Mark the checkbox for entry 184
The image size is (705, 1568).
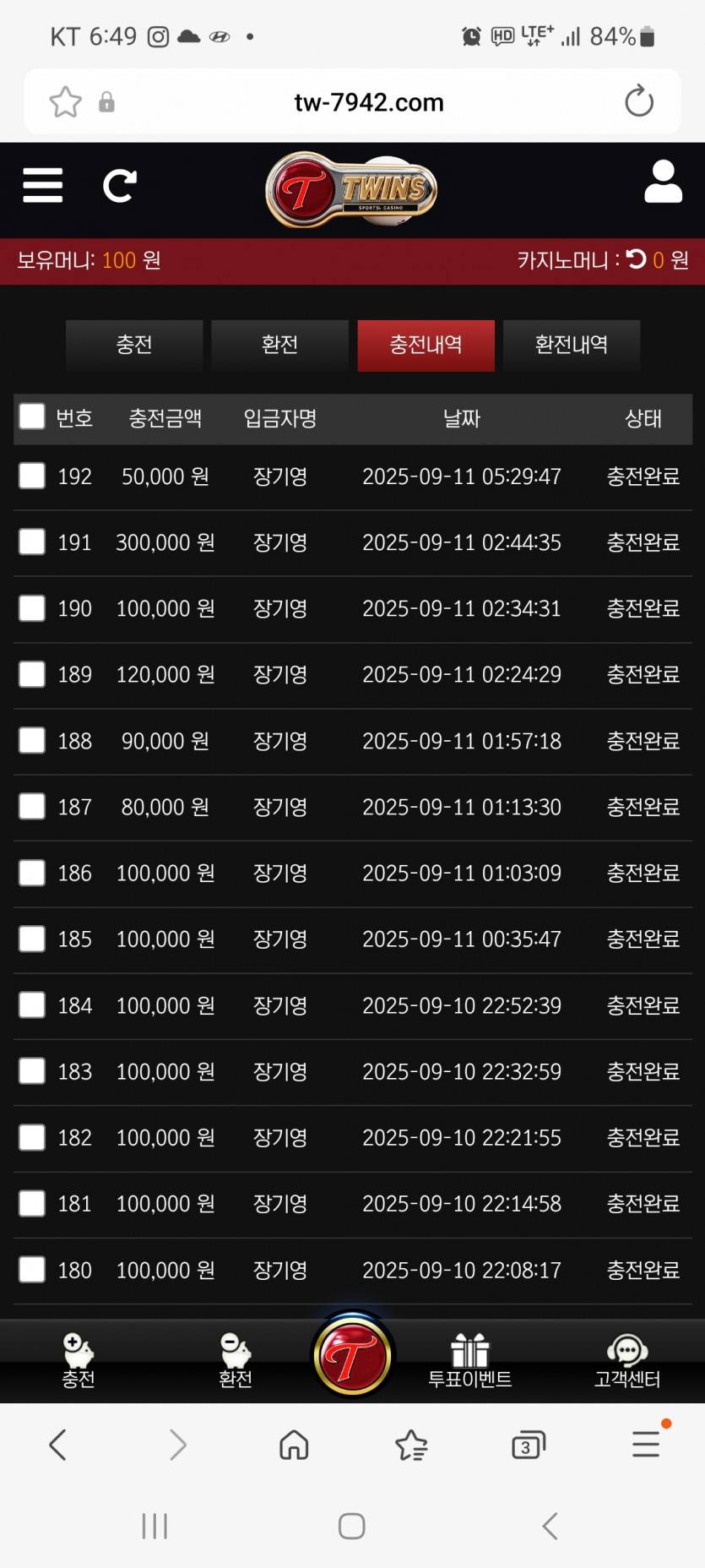pyautogui.click(x=32, y=1004)
